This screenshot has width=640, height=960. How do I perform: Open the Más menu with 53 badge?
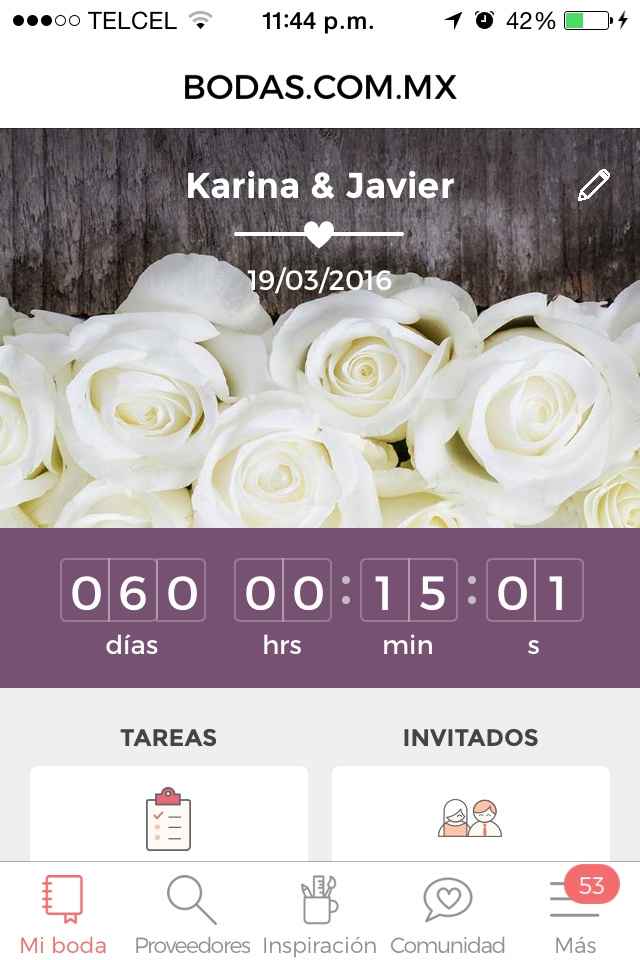pos(575,913)
